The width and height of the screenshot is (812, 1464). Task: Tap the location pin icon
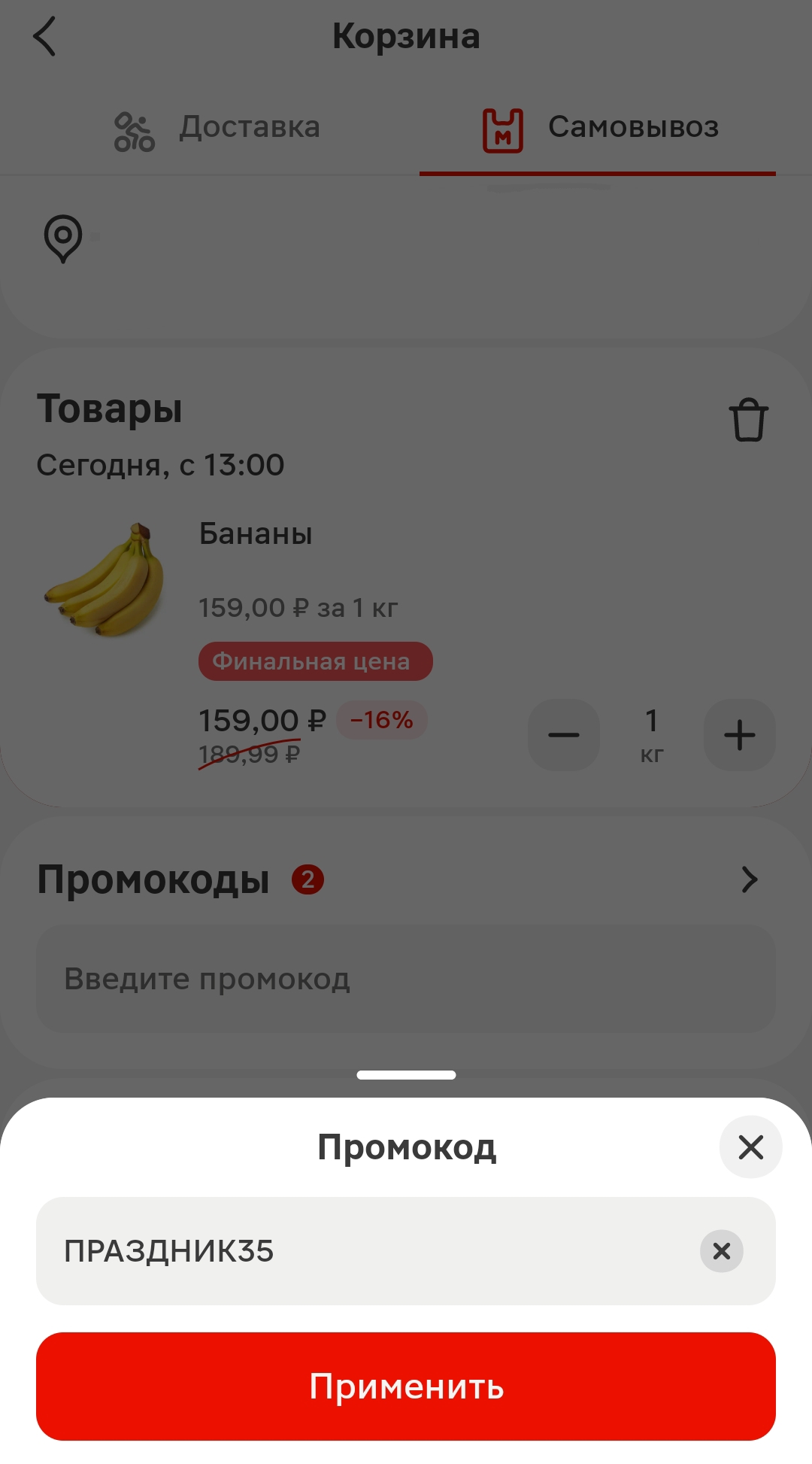pos(62,239)
